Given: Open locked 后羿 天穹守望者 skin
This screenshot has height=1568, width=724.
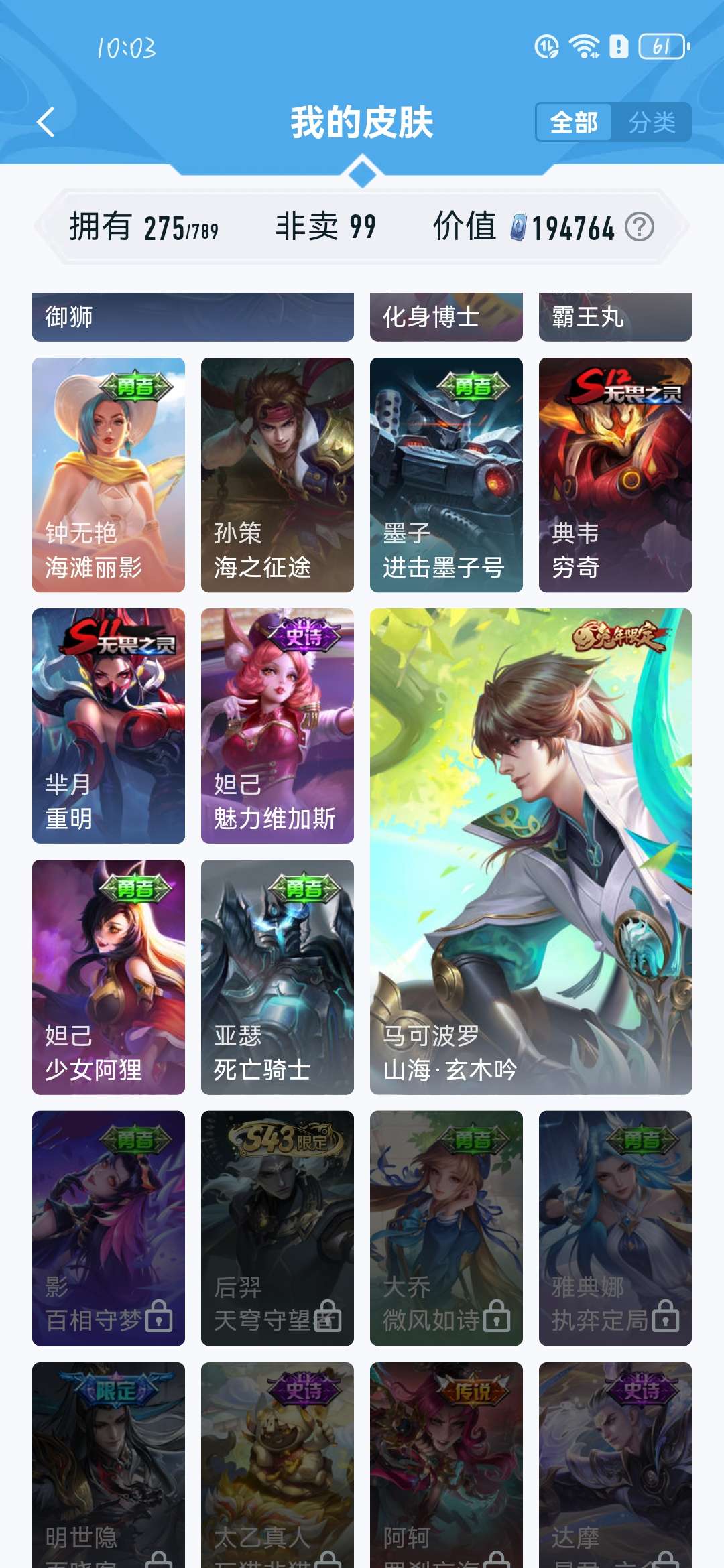Looking at the screenshot, I should tap(278, 1228).
